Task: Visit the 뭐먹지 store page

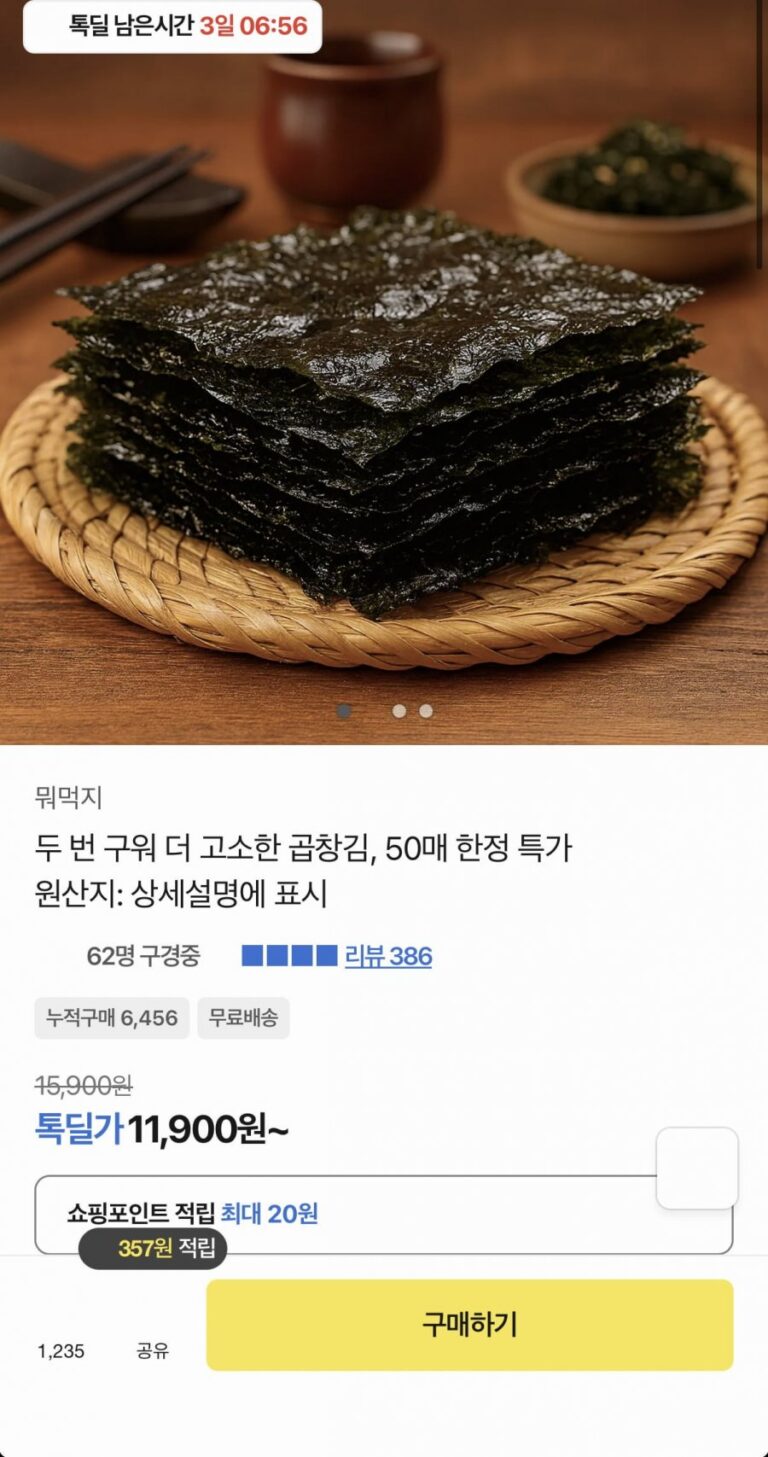Action: 68,797
